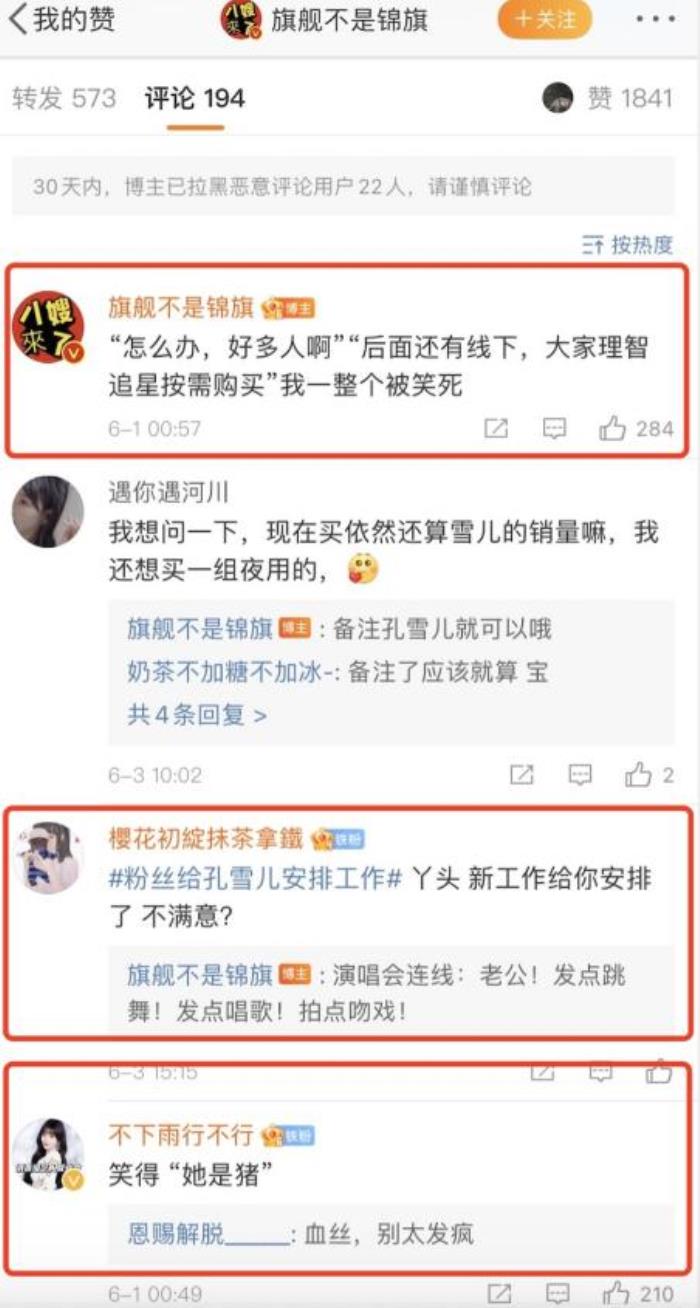The height and width of the screenshot is (1308, 700).
Task: Share 旗舰不是锦旗's top comment
Action: 496,429
